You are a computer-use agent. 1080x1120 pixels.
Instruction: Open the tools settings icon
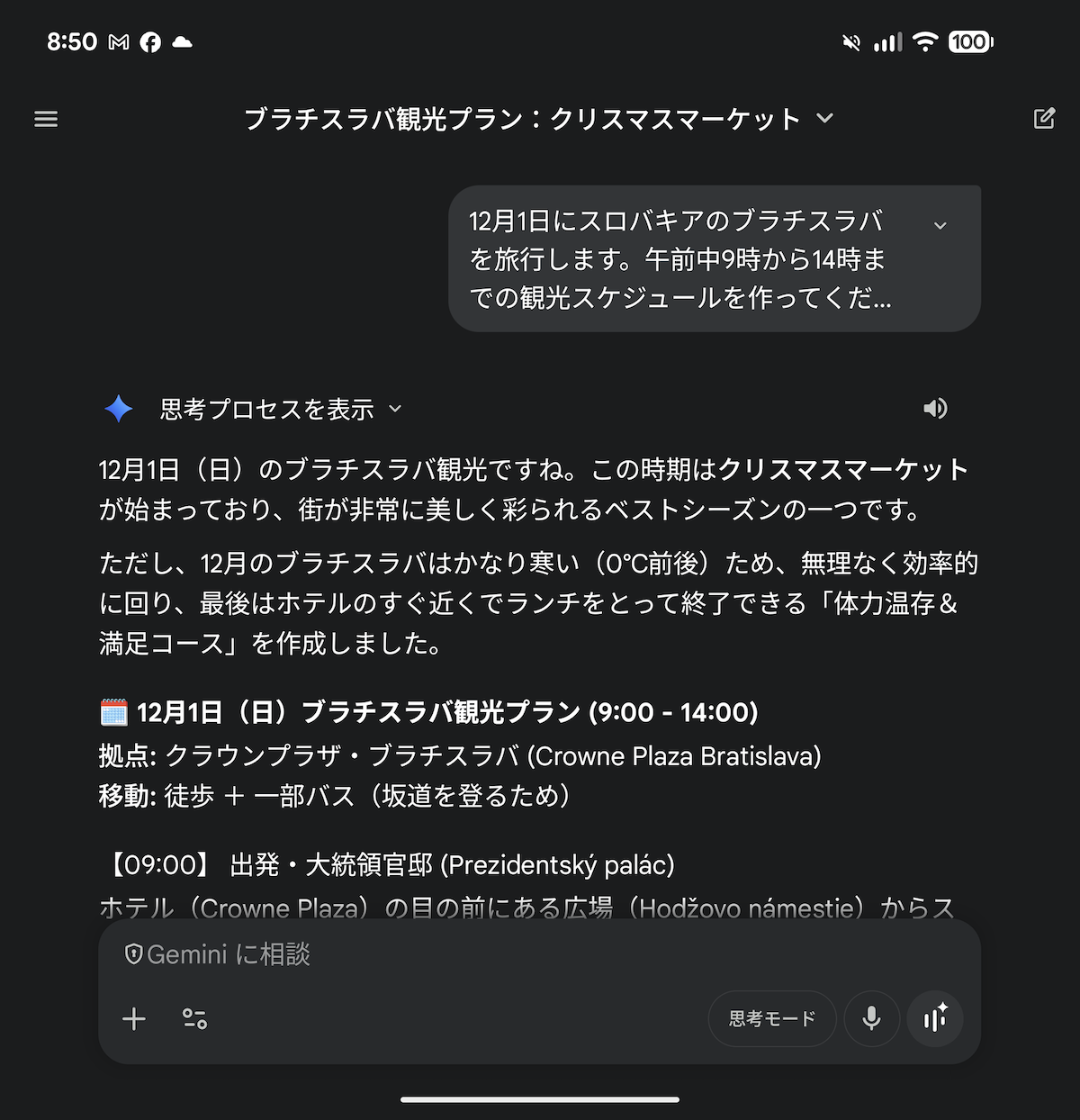[x=194, y=1019]
